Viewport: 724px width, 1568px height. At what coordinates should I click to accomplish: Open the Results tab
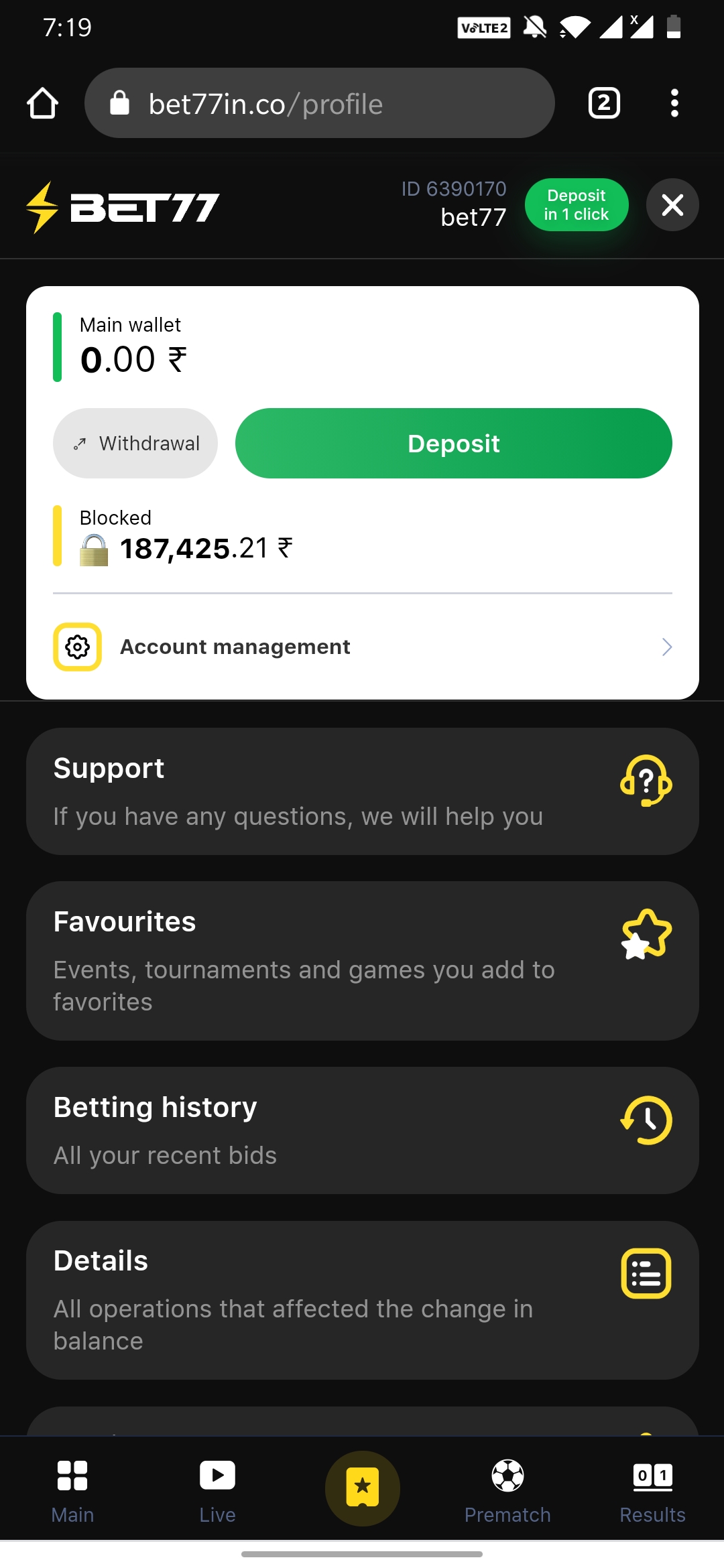point(652,1489)
